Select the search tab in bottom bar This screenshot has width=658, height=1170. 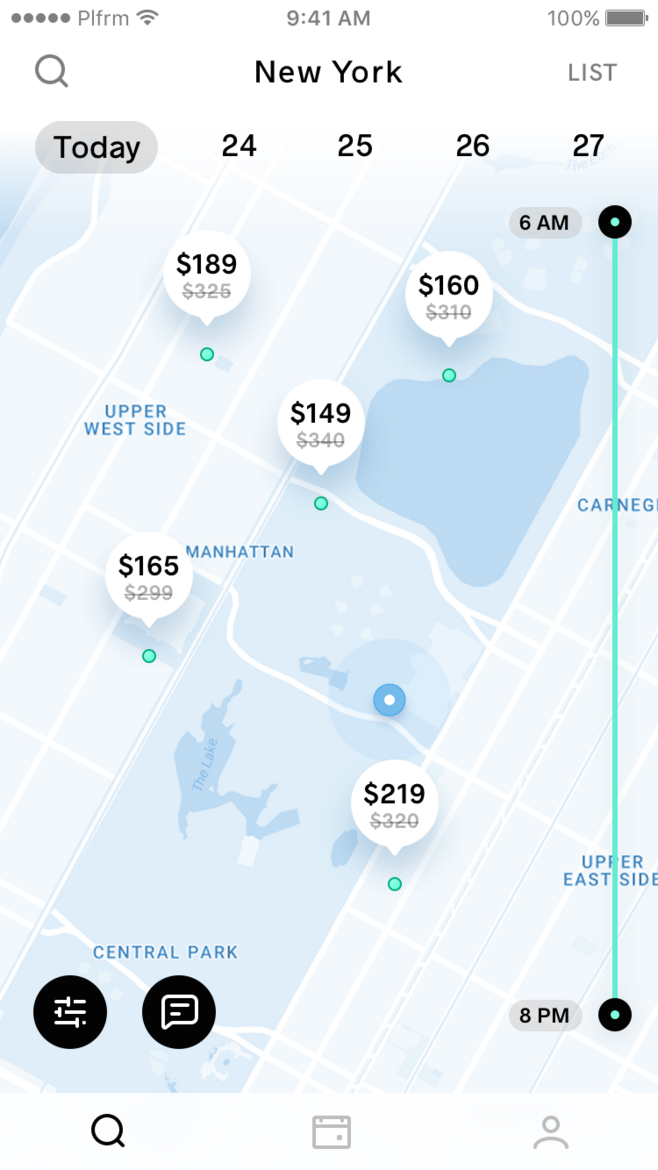pyautogui.click(x=108, y=1132)
